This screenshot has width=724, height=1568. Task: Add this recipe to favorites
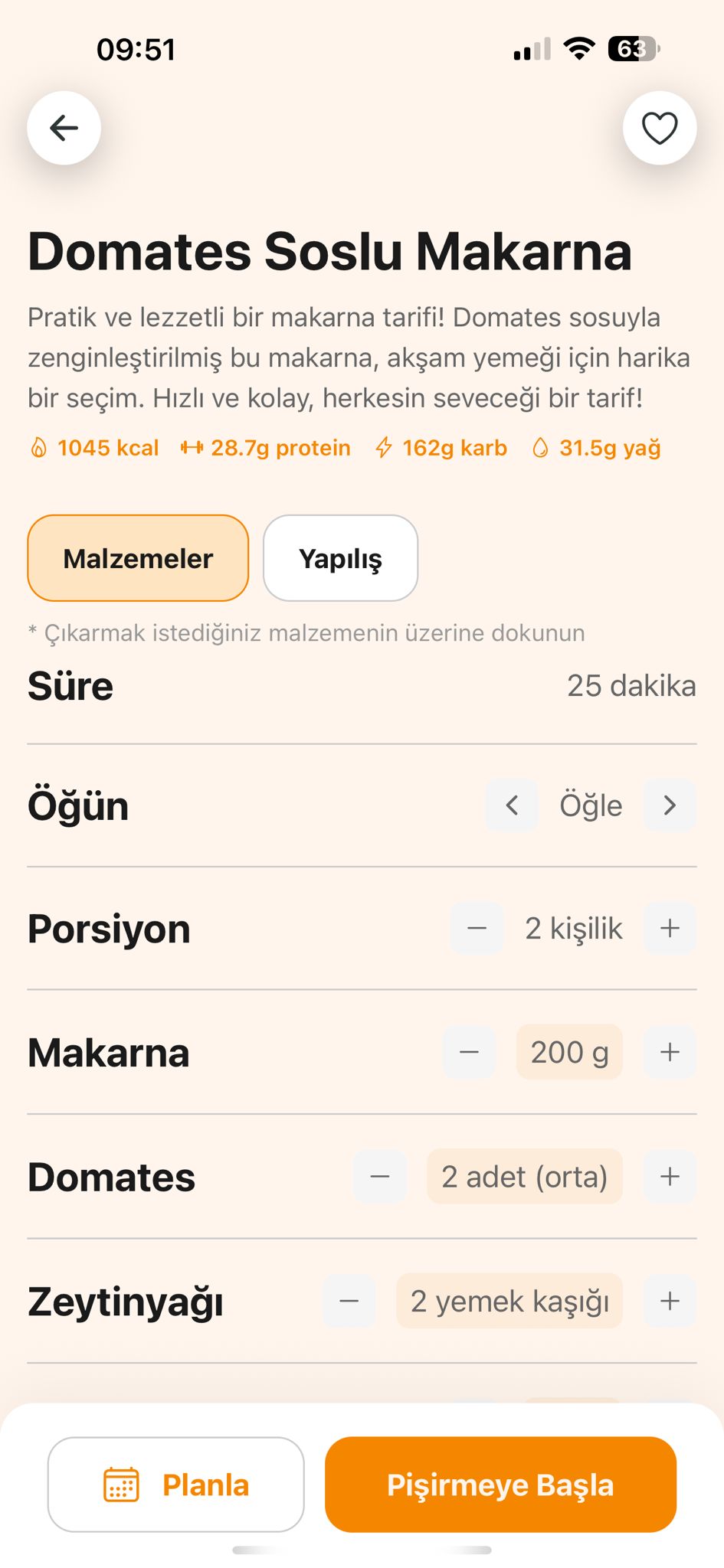pos(659,128)
